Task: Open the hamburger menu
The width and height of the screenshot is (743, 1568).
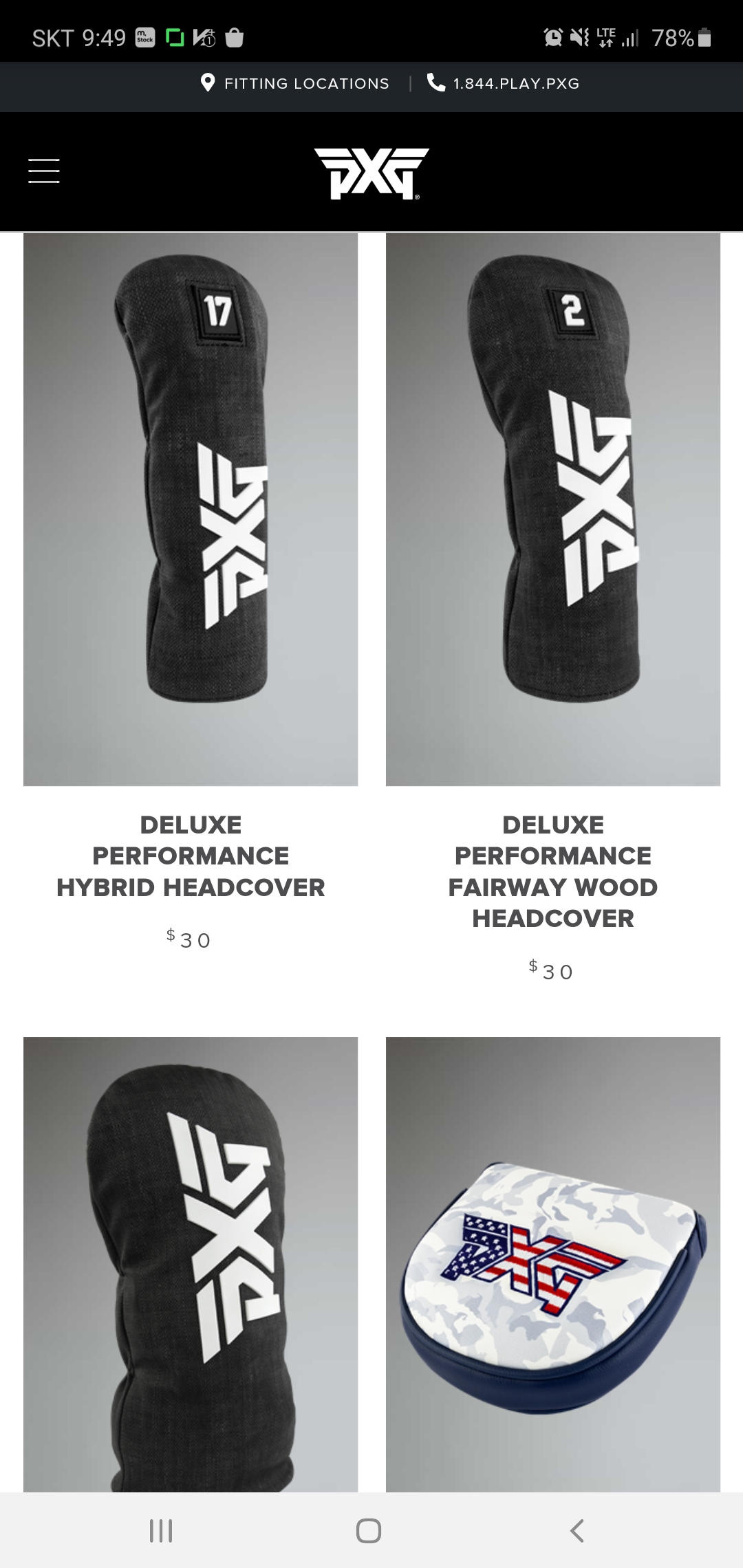Action: [x=44, y=171]
